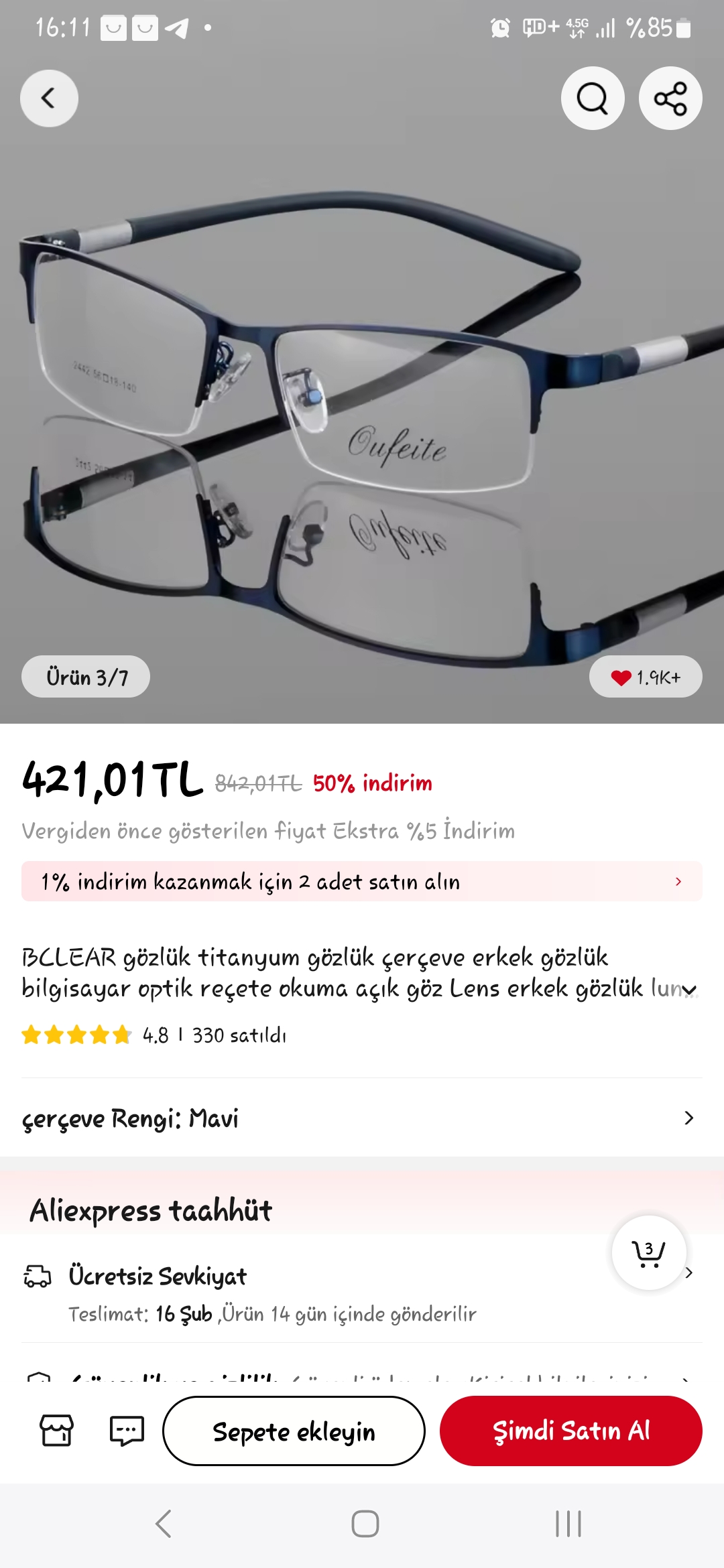This screenshot has height=1568, width=724.
Task: Expand the full BCLEAR product title
Action: coord(689,989)
